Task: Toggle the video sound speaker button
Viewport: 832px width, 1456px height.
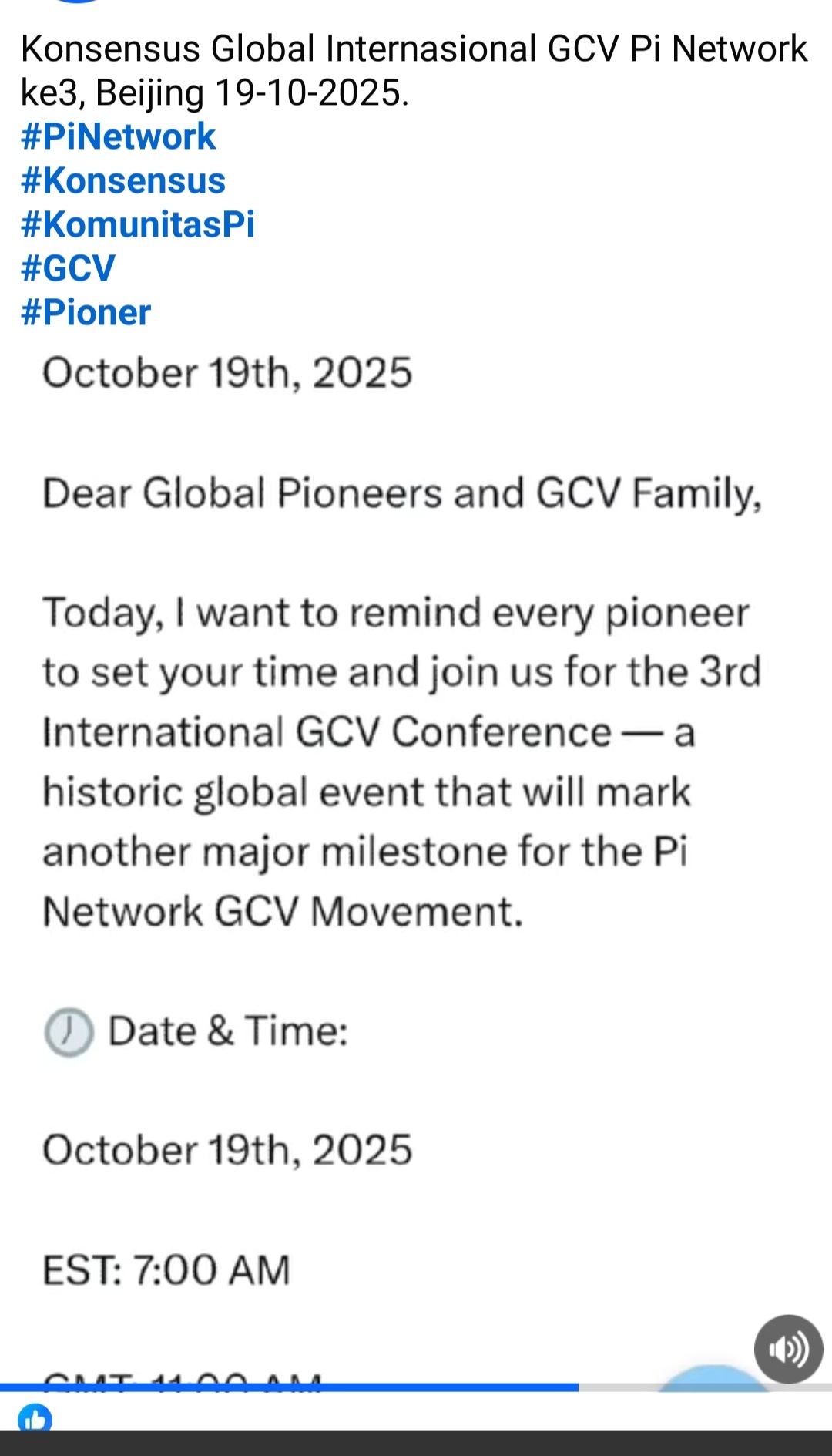Action: tap(788, 1349)
